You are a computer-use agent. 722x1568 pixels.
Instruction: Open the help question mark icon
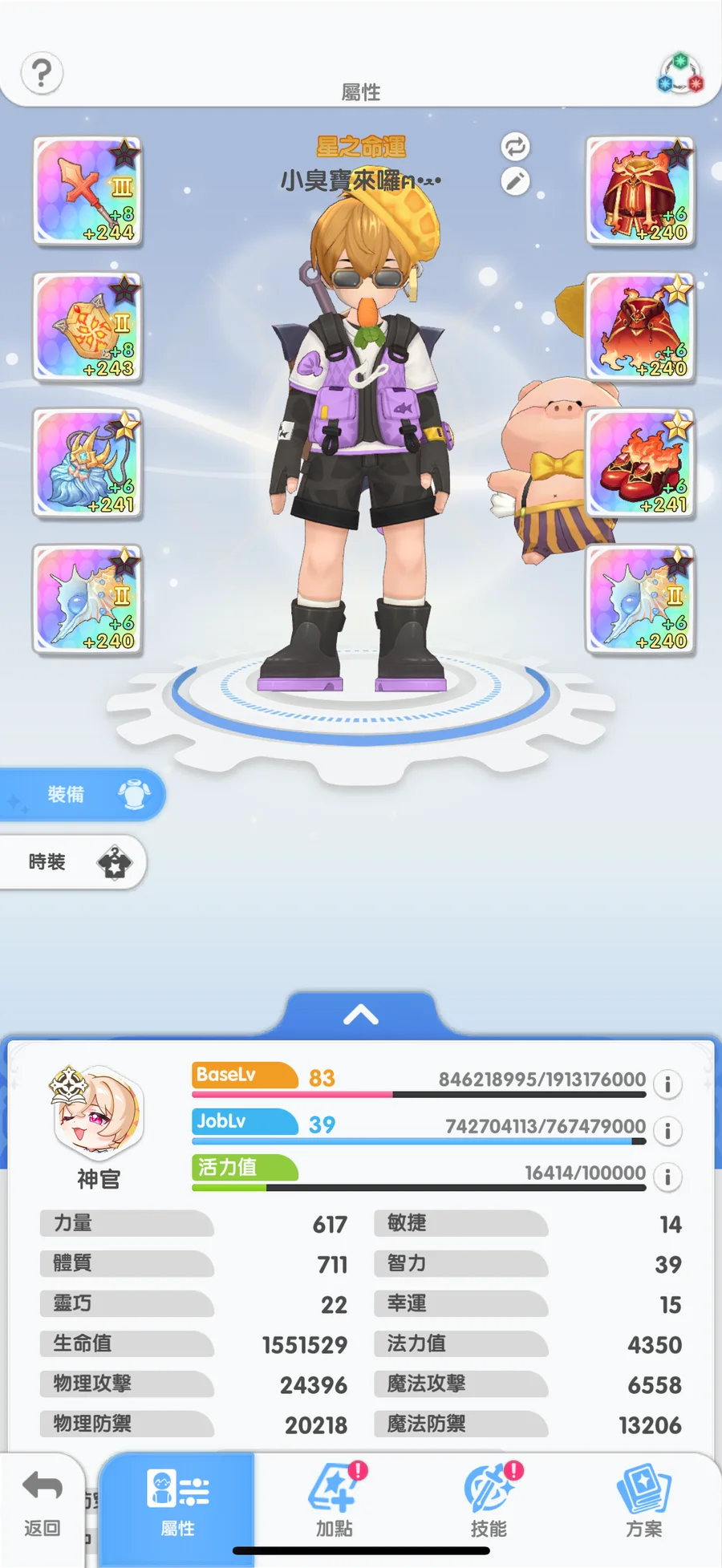42,74
